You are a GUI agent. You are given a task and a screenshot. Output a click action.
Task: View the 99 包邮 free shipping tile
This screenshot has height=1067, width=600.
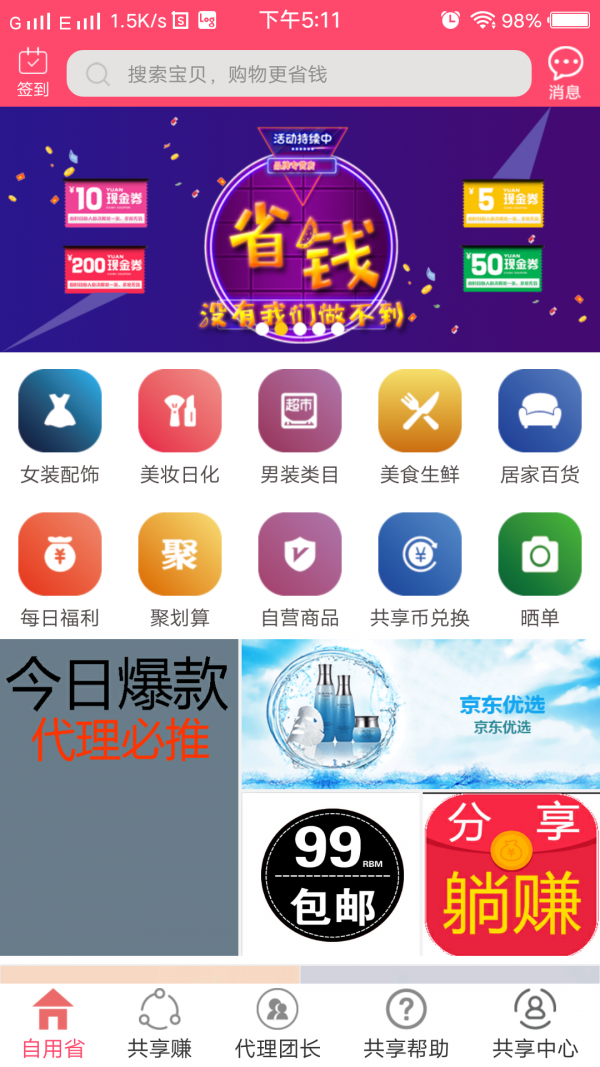(x=332, y=875)
